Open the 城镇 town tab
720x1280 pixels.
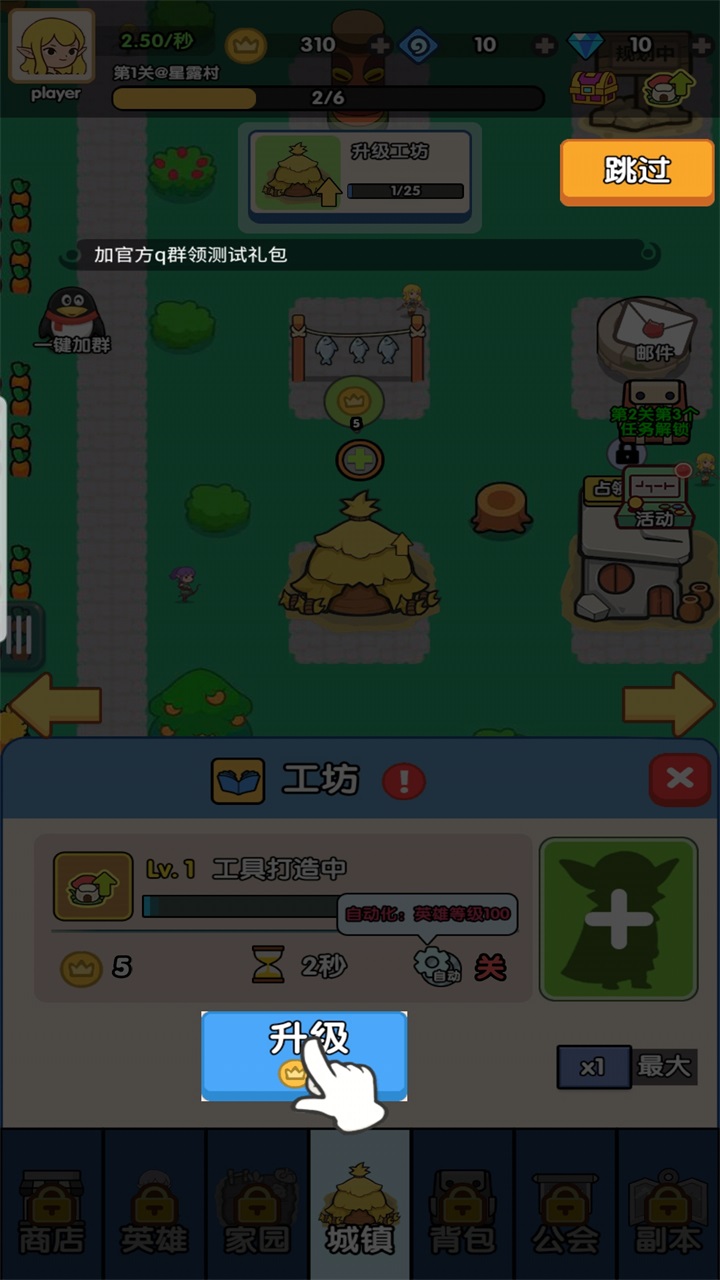click(360, 1205)
